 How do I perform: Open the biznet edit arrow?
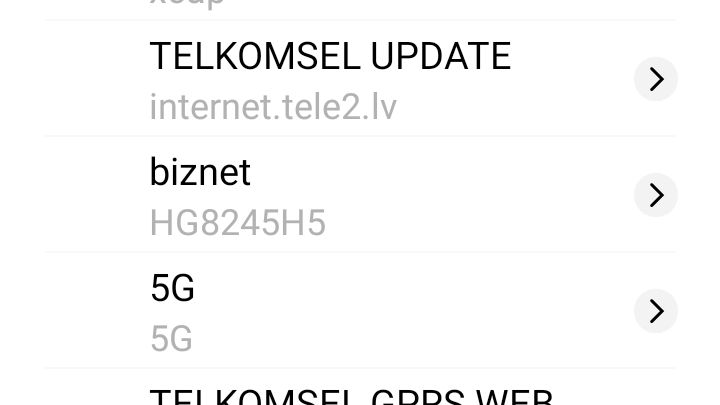tap(656, 195)
